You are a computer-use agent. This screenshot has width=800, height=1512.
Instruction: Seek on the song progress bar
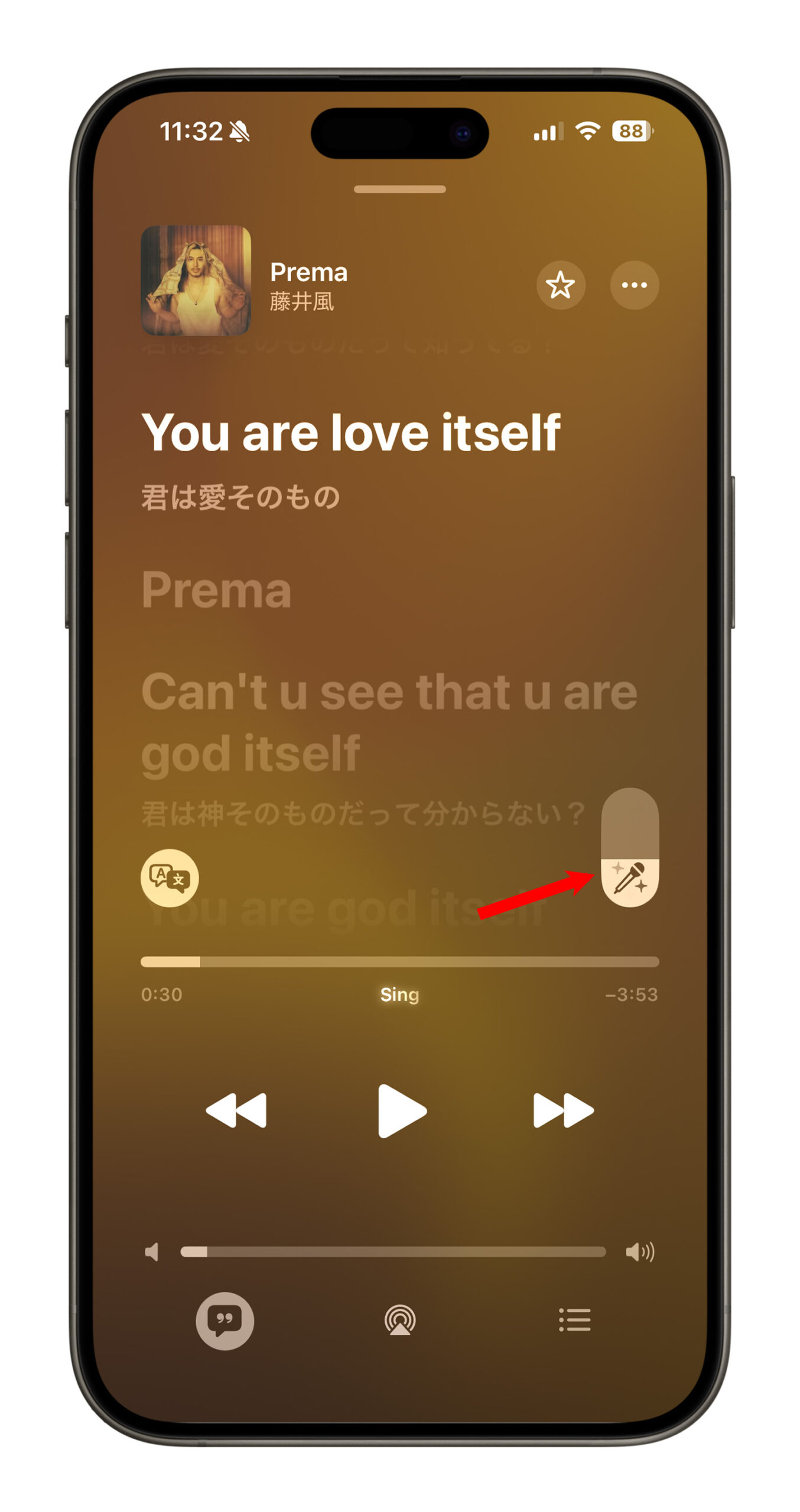(399, 962)
